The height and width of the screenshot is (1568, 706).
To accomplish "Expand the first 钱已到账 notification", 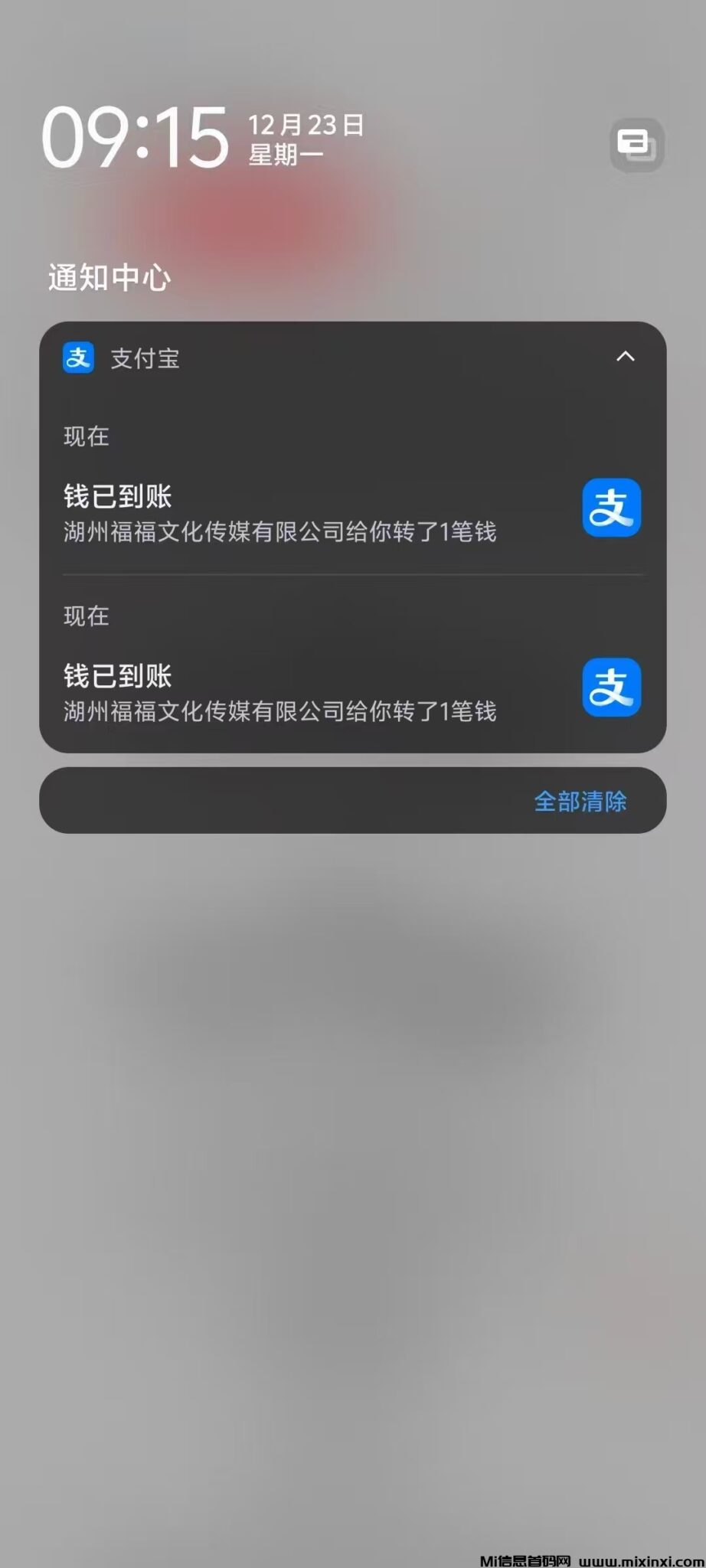I will coord(306,509).
